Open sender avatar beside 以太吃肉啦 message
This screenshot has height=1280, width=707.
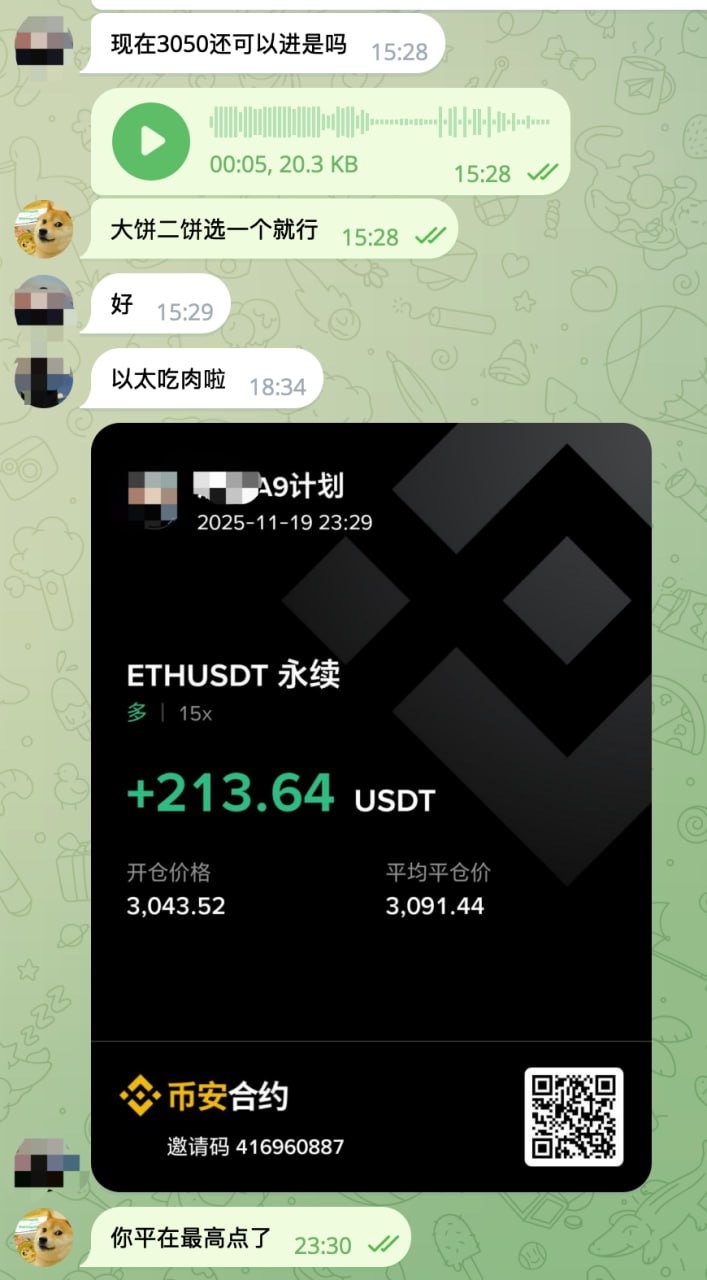[43, 378]
